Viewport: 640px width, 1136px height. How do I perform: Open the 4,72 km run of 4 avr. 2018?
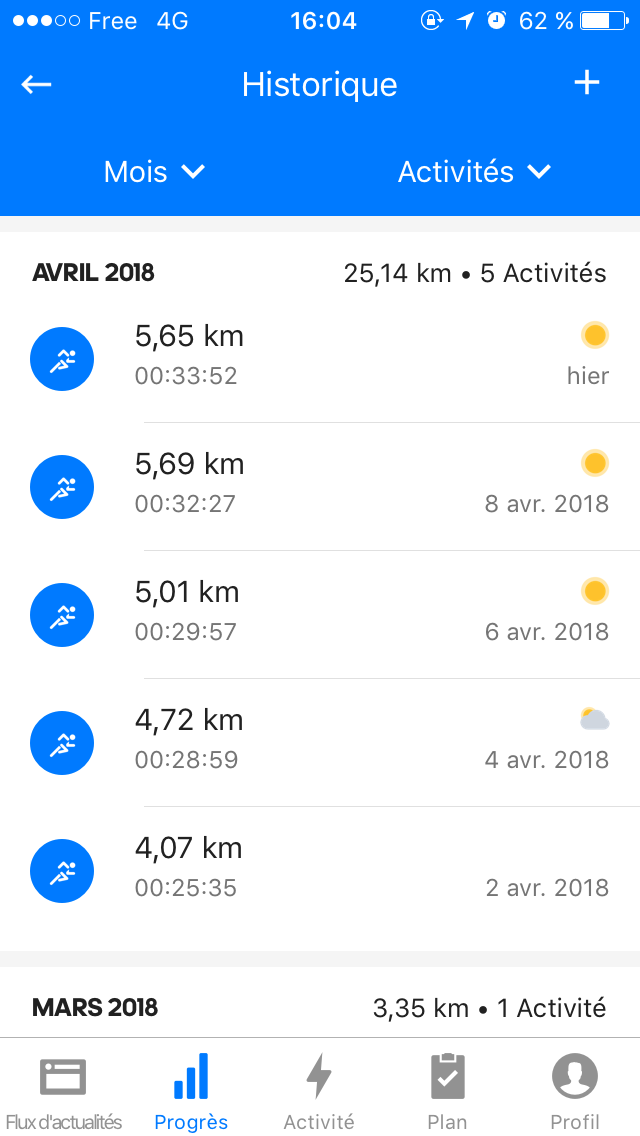320,740
